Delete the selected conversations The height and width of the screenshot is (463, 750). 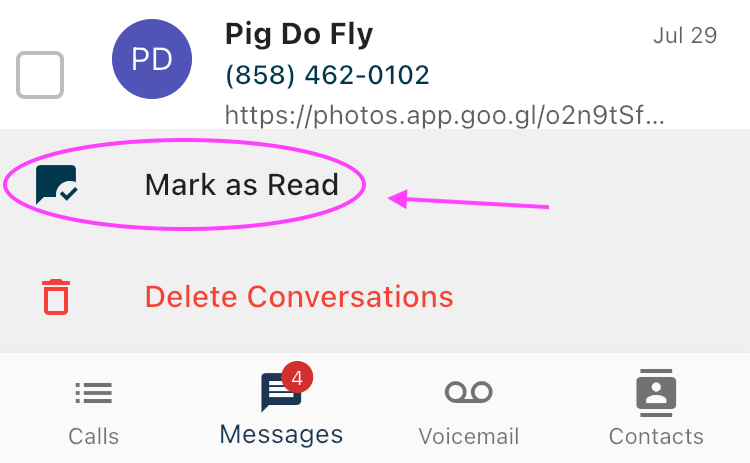298,297
